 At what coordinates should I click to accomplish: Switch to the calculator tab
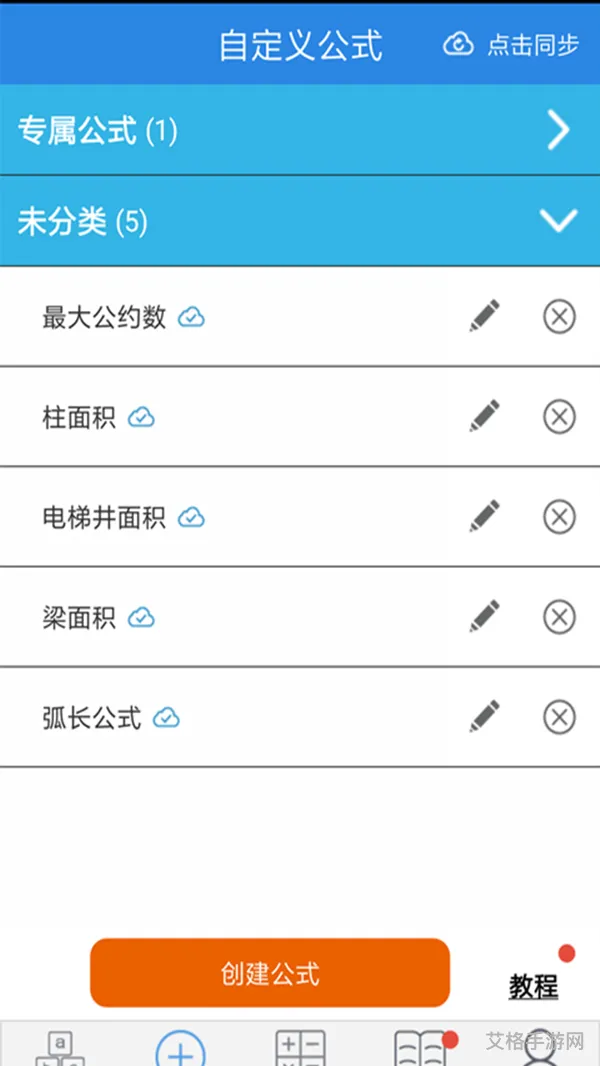(x=300, y=1048)
